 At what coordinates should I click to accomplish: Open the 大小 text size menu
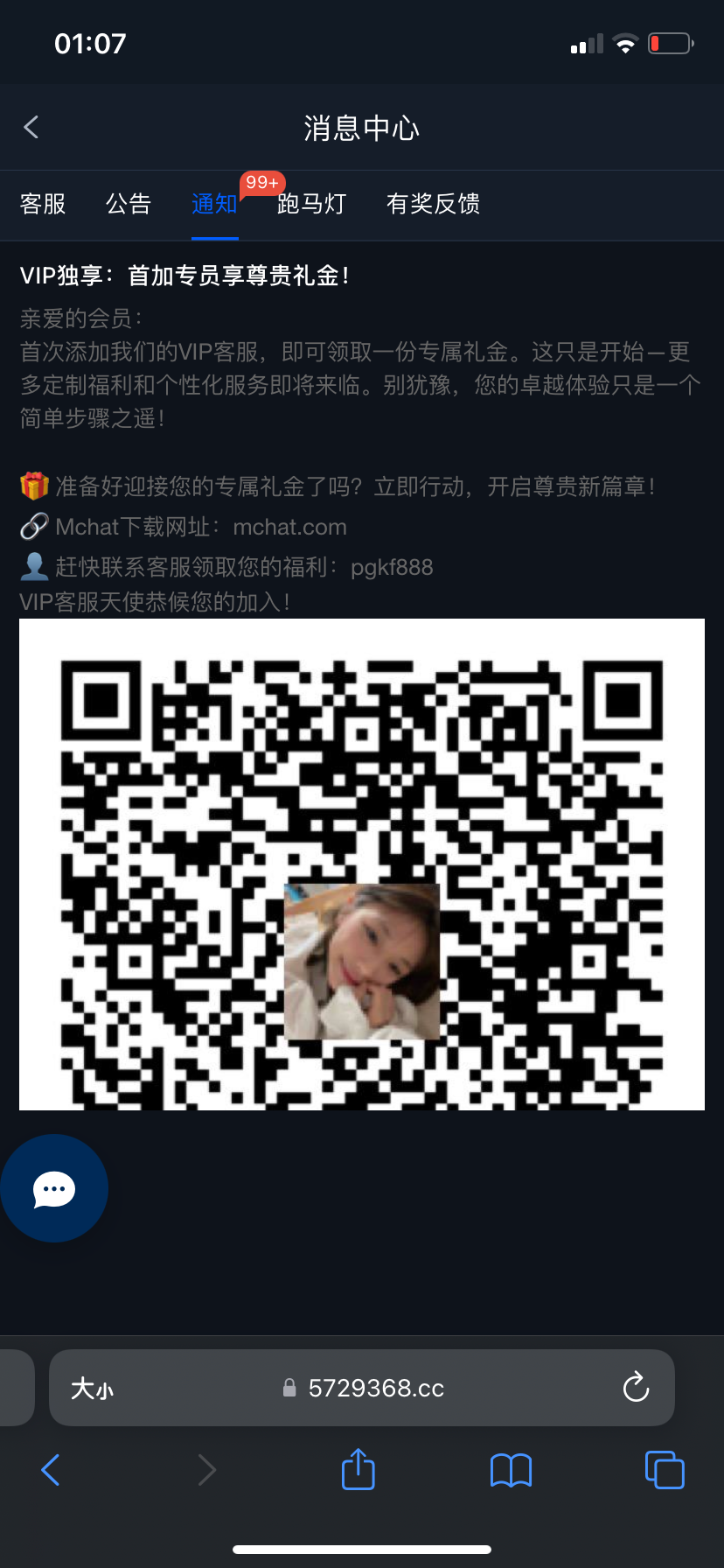(92, 1388)
